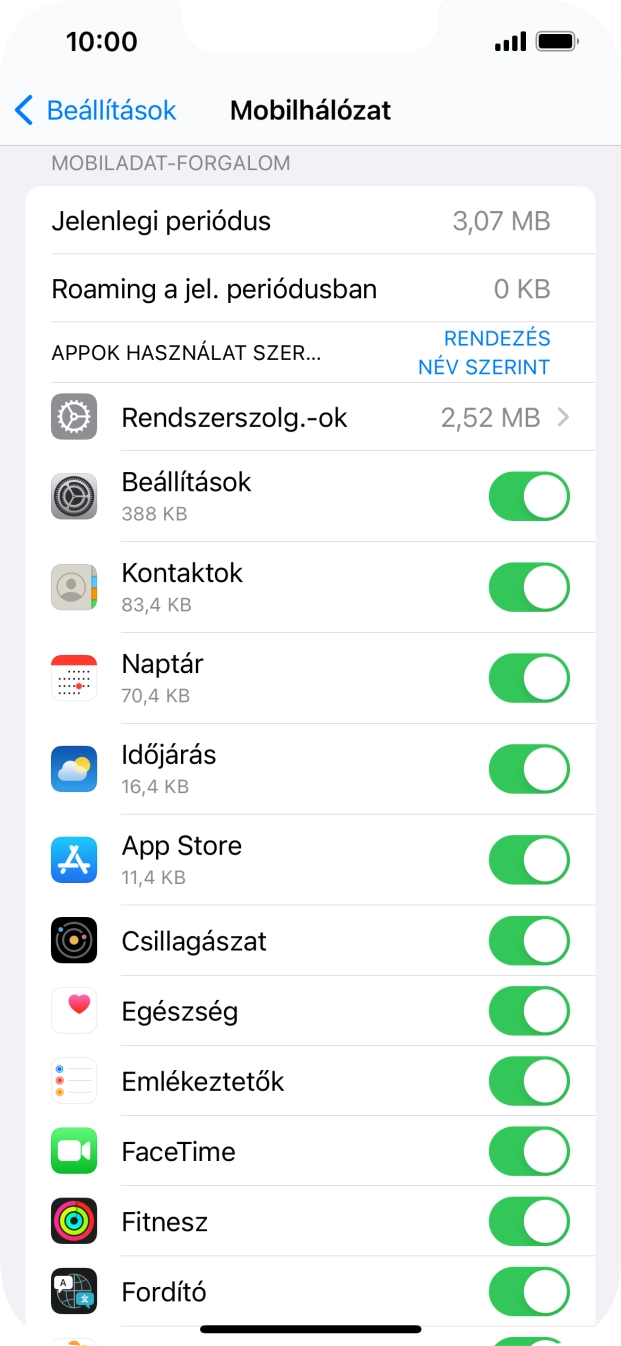
Task: Open Rendszerszolg.-ok details
Action: 310,417
